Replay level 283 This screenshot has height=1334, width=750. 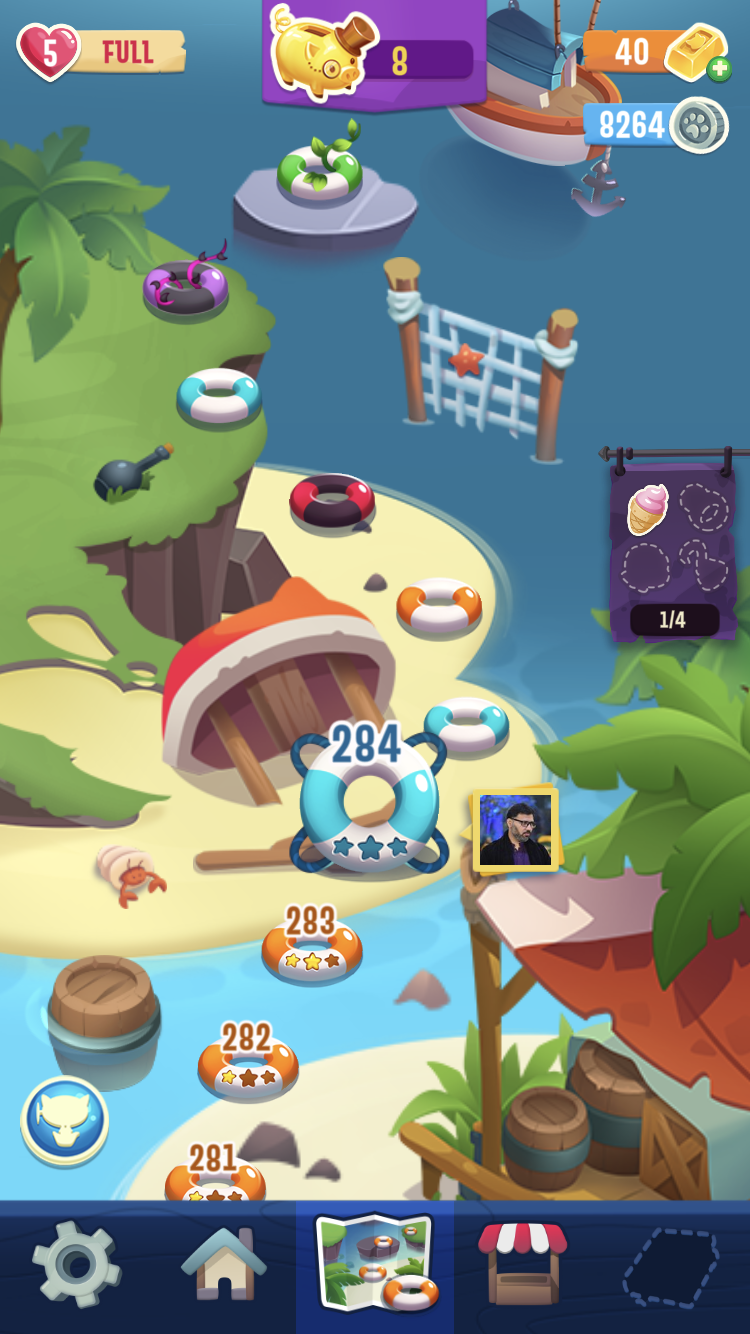pos(311,950)
